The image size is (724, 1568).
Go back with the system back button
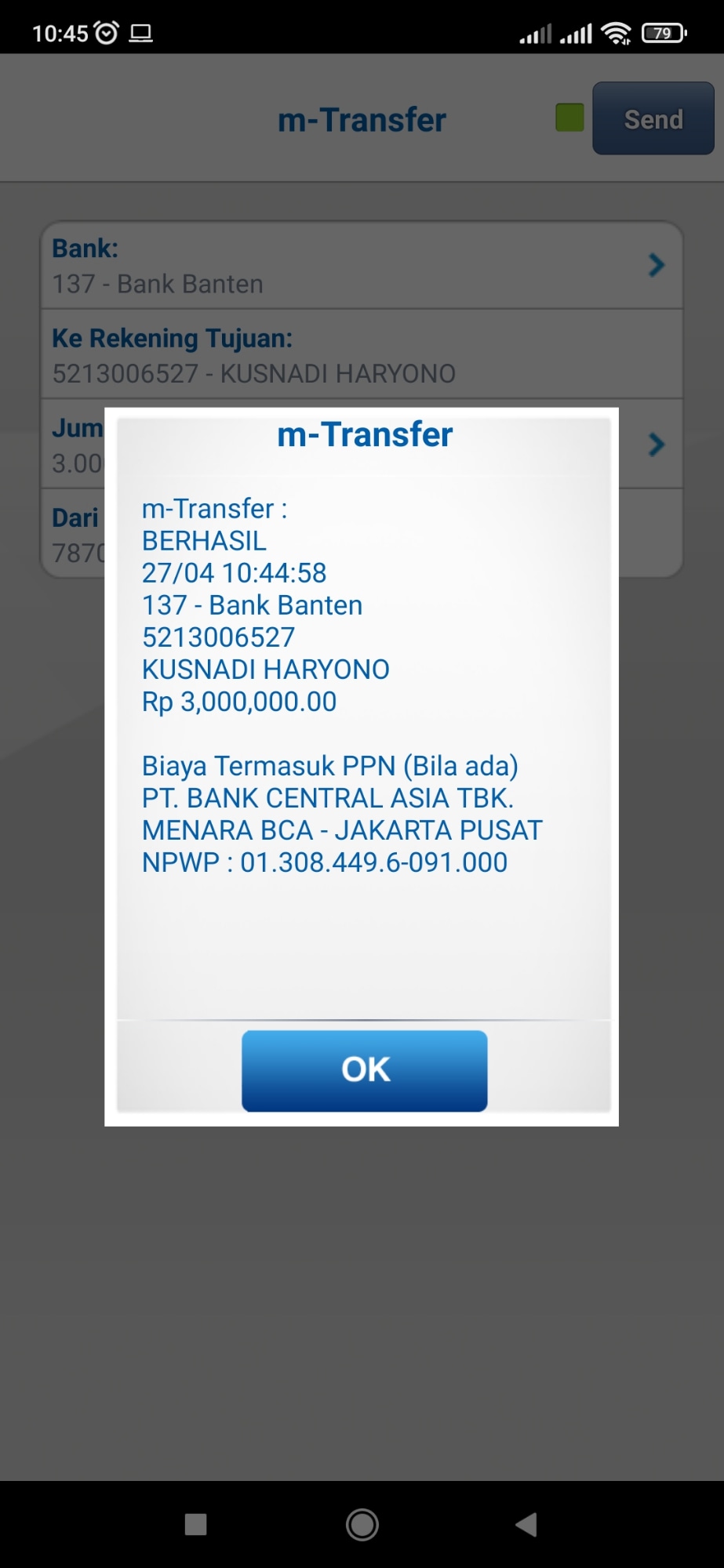pyautogui.click(x=526, y=1524)
